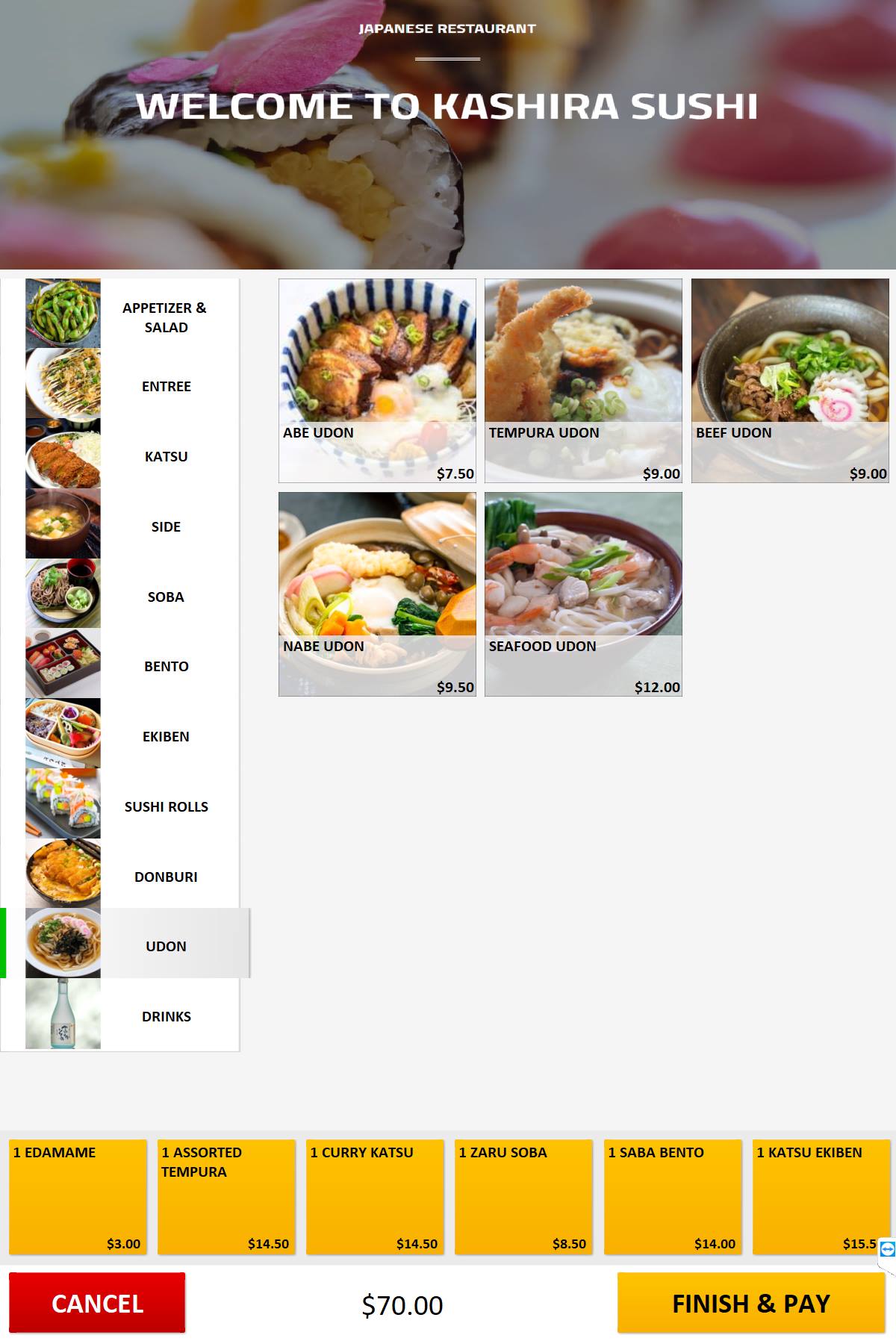Choose the Beef Udon item

pos(790,381)
